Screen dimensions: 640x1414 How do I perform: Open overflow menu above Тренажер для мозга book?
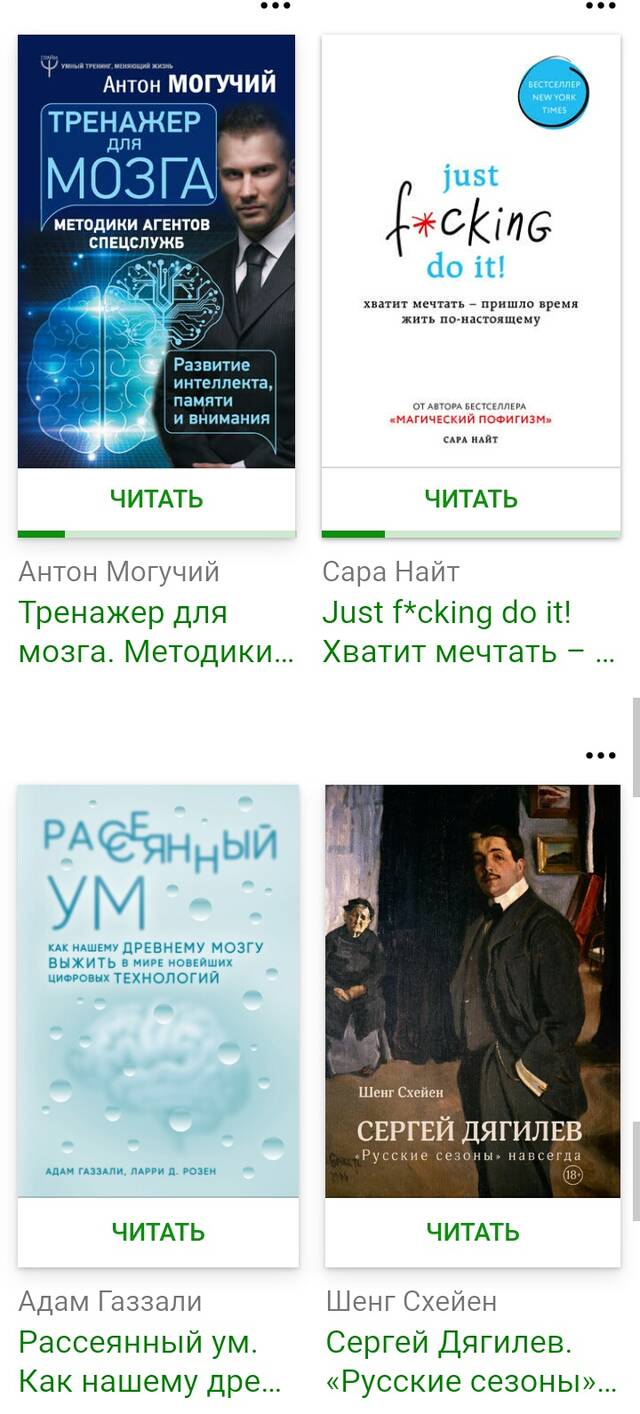[276, 5]
